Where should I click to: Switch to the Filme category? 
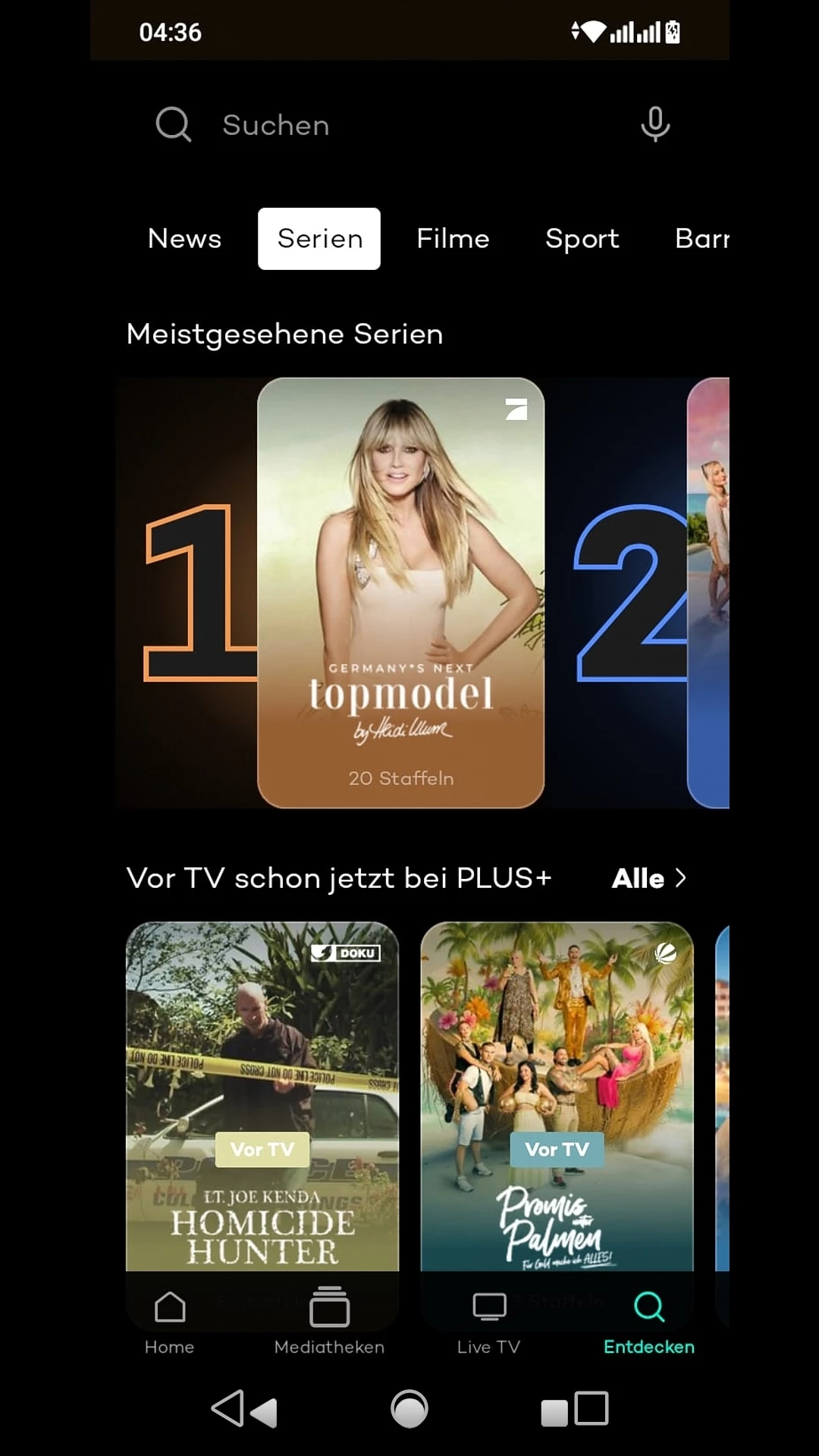point(453,239)
